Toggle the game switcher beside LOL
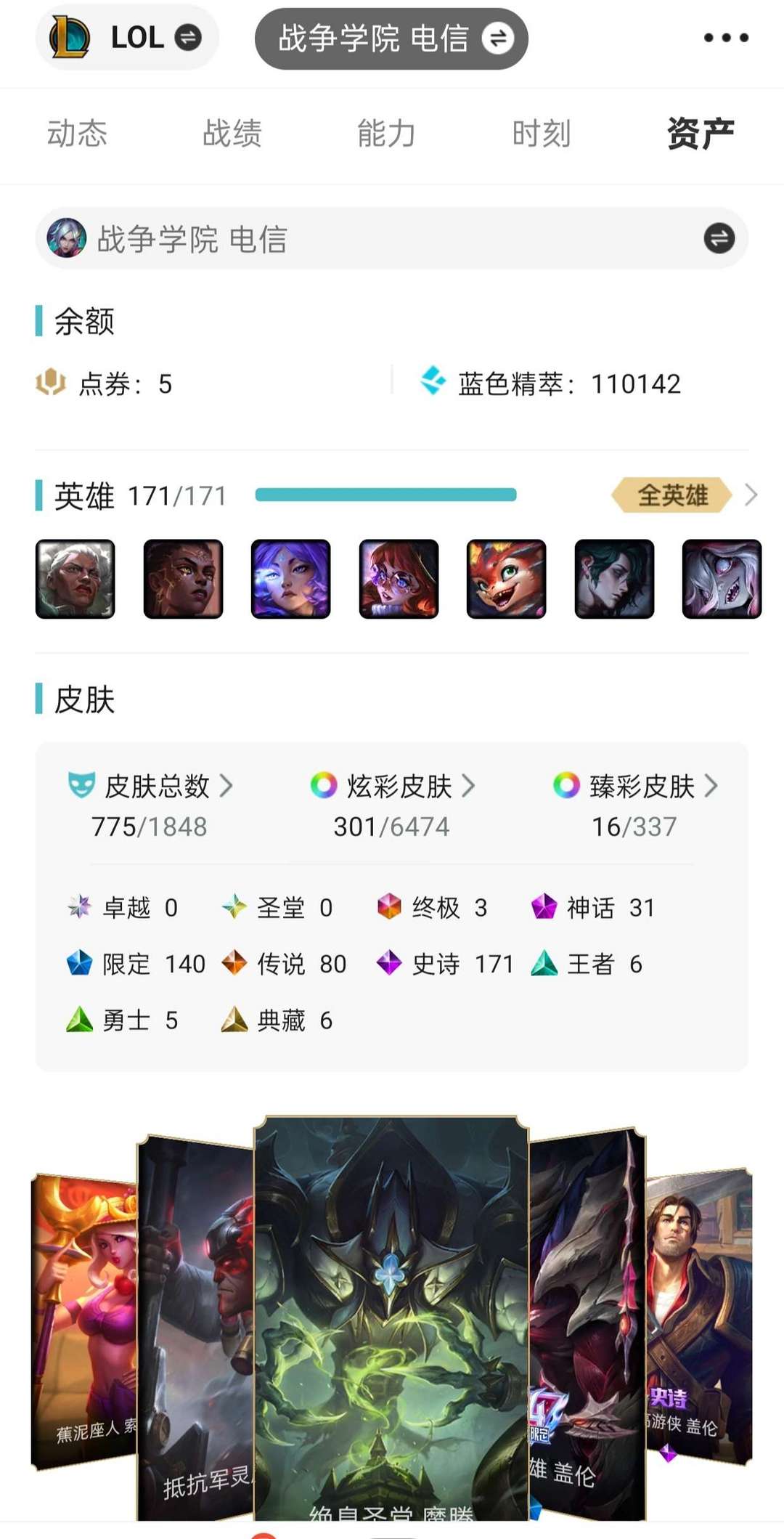This screenshot has height=1539, width=784. [x=188, y=38]
